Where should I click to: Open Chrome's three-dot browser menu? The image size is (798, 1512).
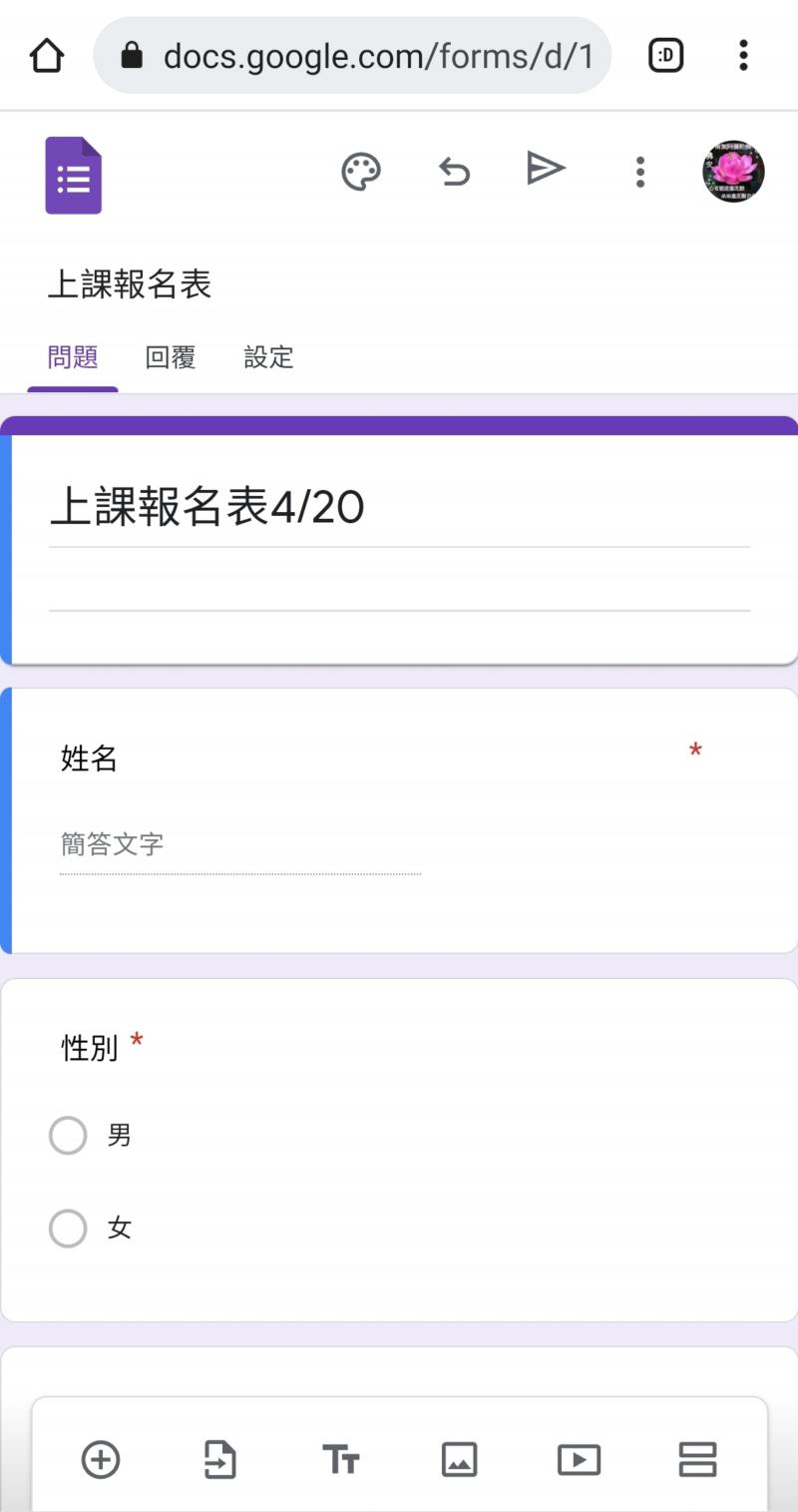[x=743, y=56]
